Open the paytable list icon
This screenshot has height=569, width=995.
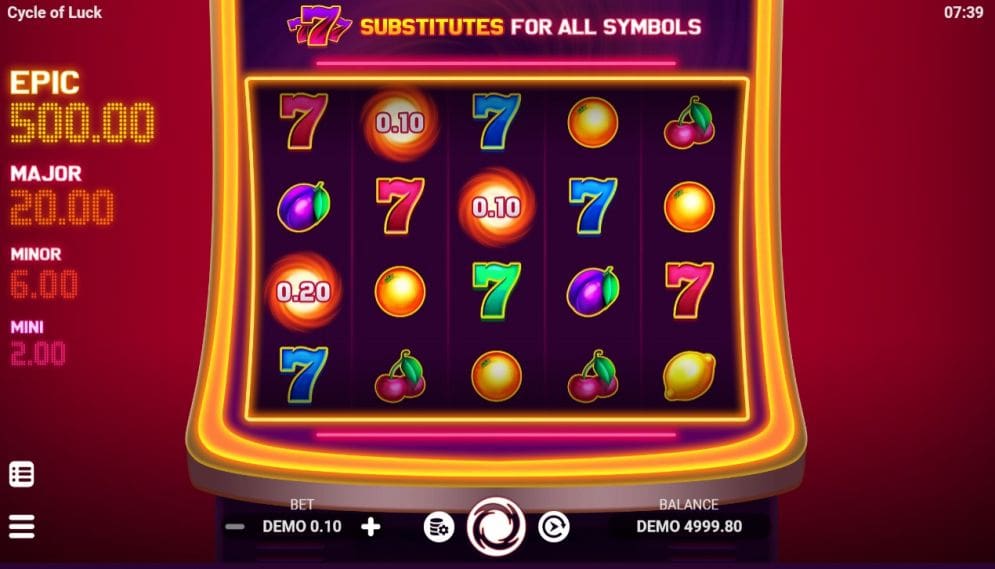click(21, 474)
